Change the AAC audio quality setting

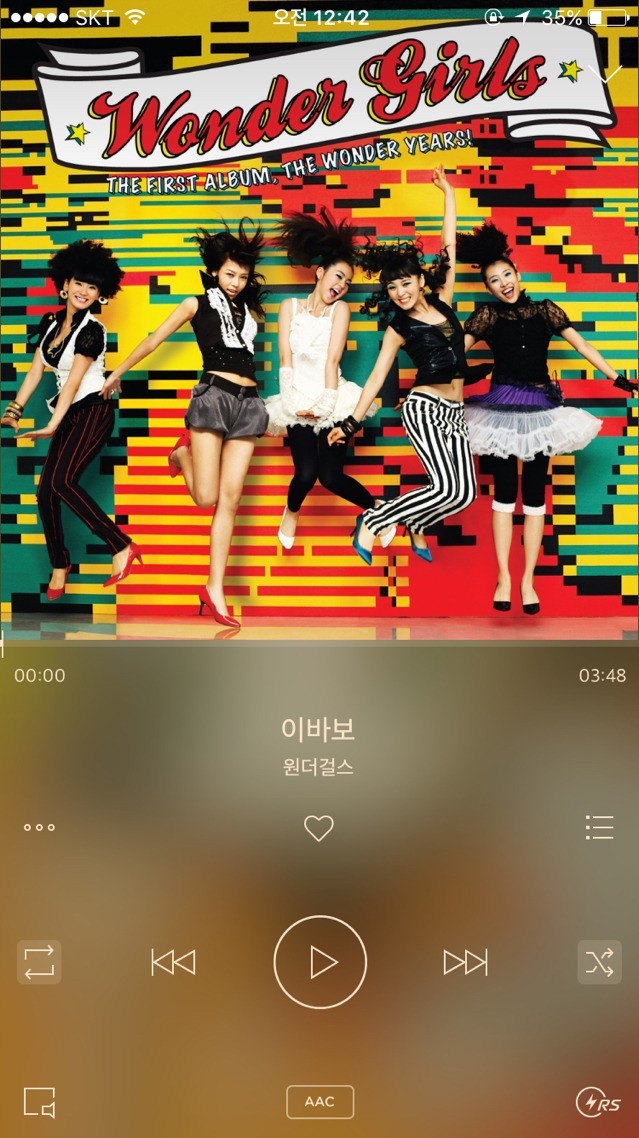coord(319,1101)
